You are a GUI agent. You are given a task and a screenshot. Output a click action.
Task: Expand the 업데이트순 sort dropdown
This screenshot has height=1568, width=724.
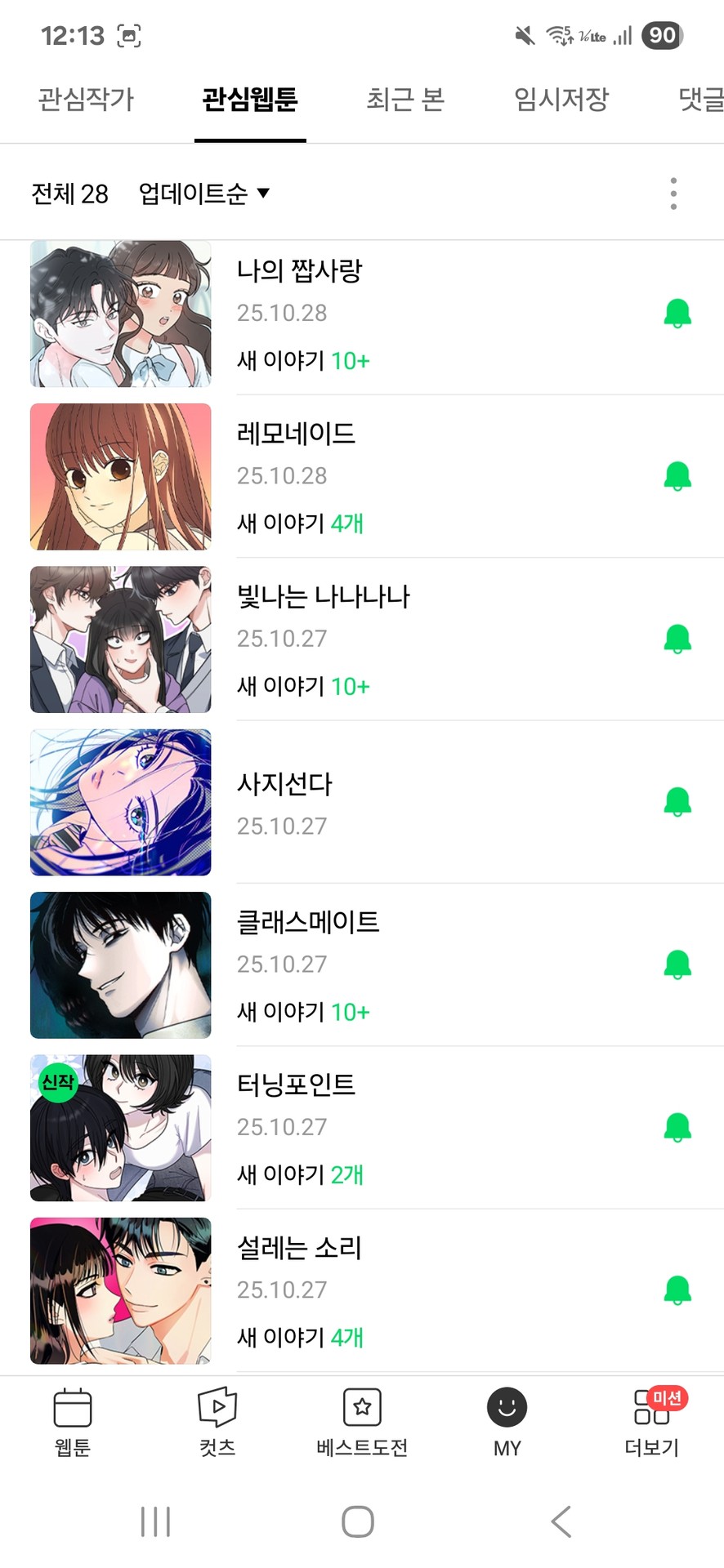click(203, 194)
